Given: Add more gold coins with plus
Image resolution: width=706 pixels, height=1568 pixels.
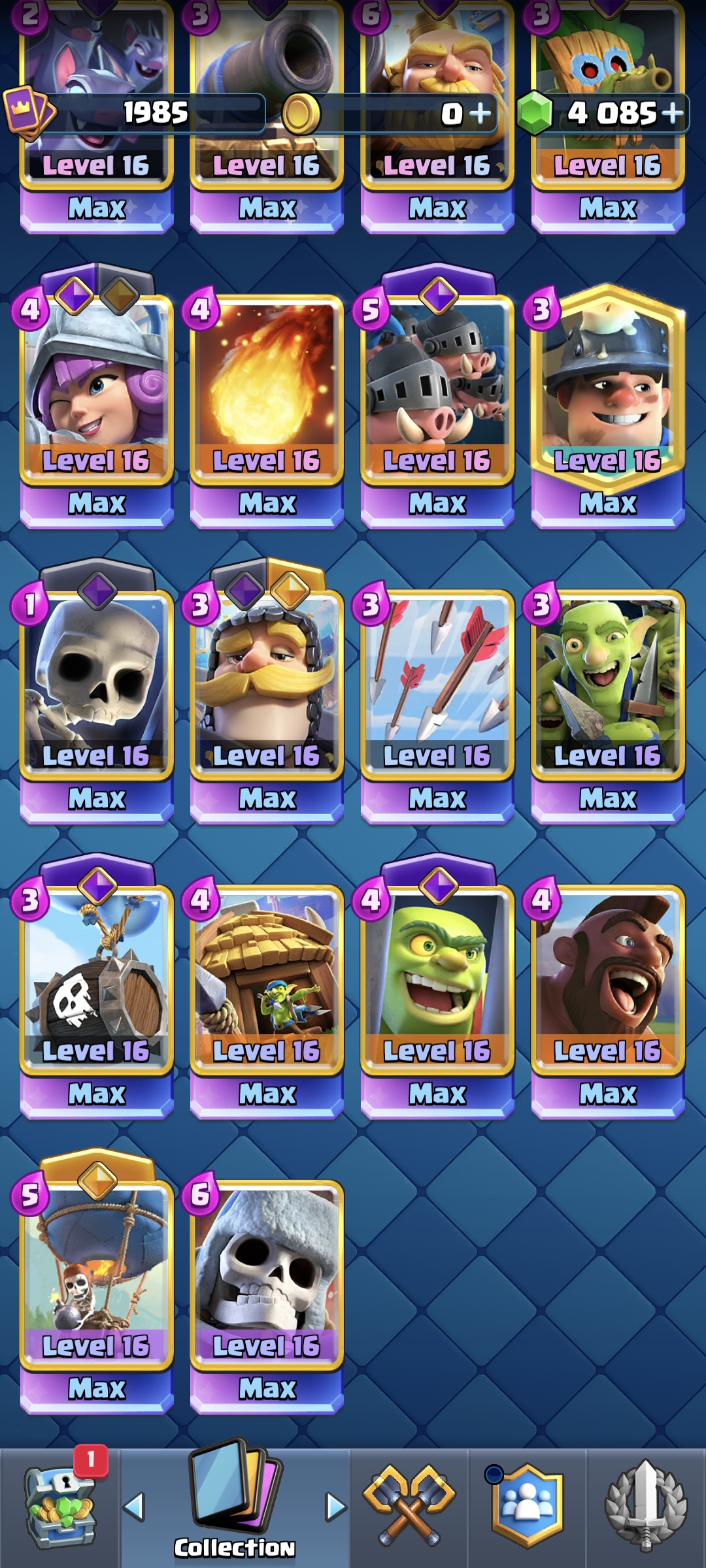Looking at the screenshot, I should 480,114.
